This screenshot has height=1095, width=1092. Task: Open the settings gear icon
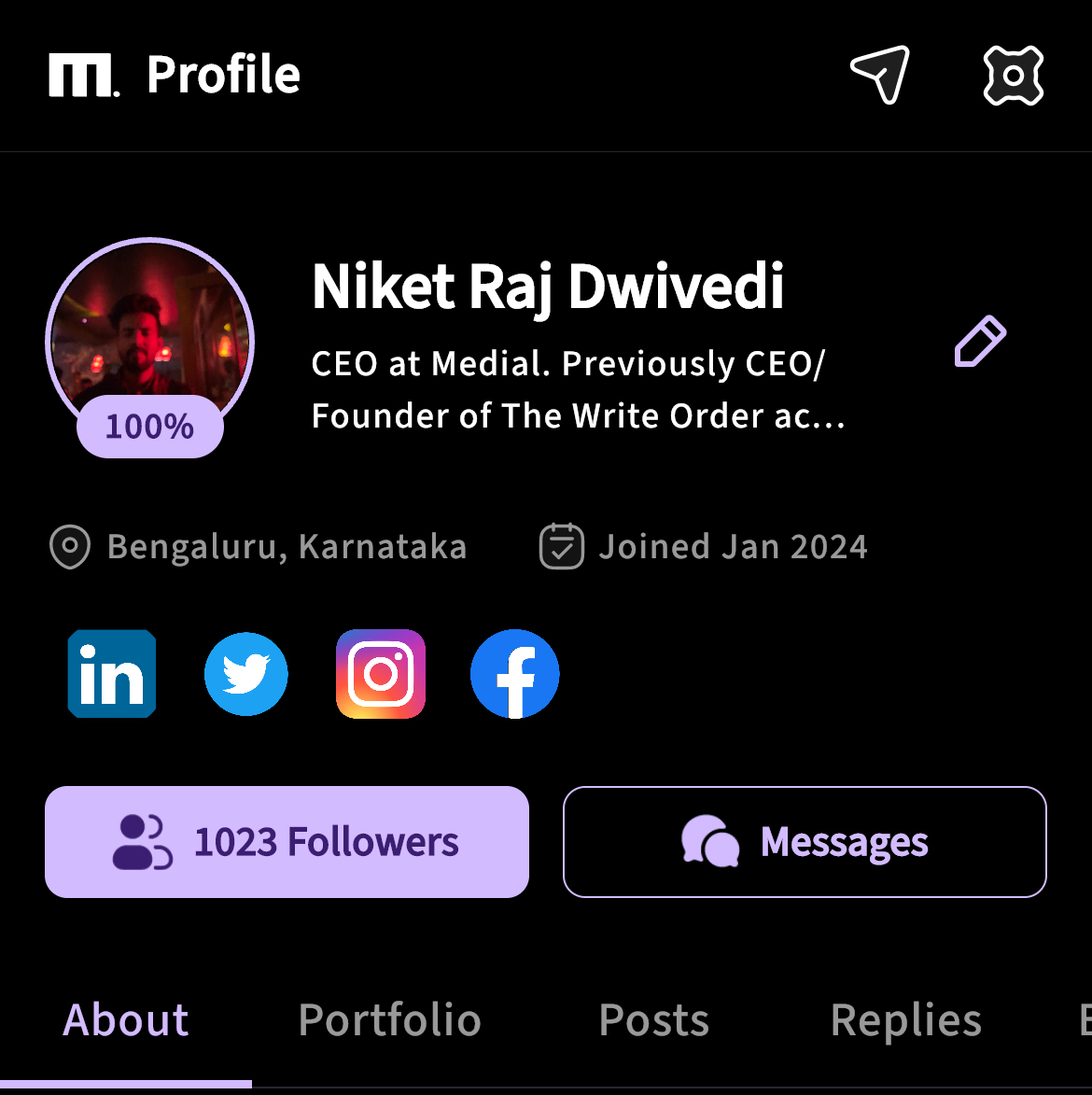point(1013,75)
